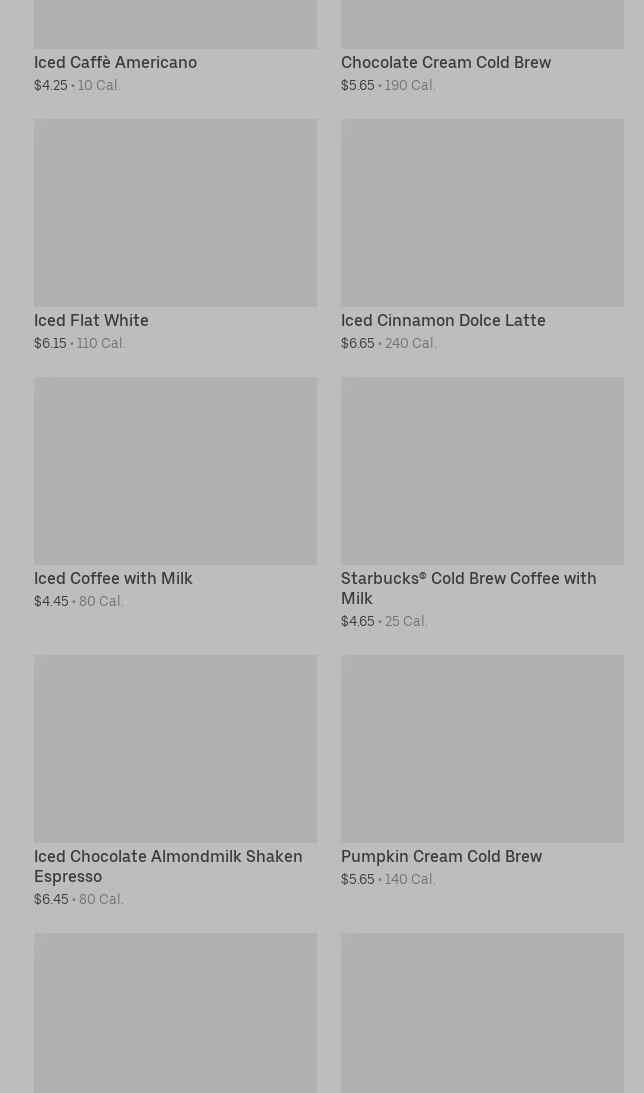The height and width of the screenshot is (1093, 644).
Task: Open Iced Caffè Americano item
Action: (115, 62)
